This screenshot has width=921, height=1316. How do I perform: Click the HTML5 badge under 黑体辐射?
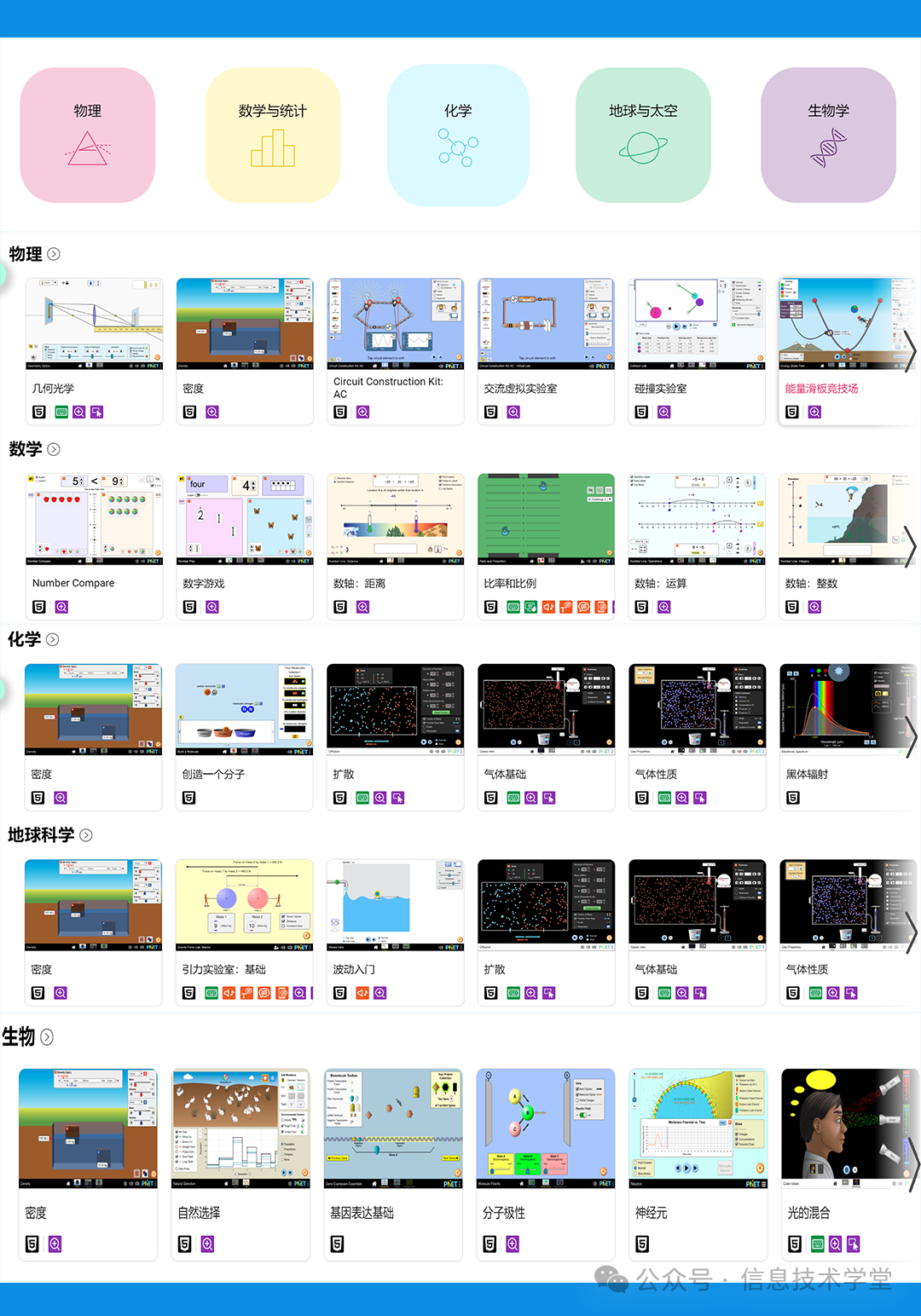(793, 798)
